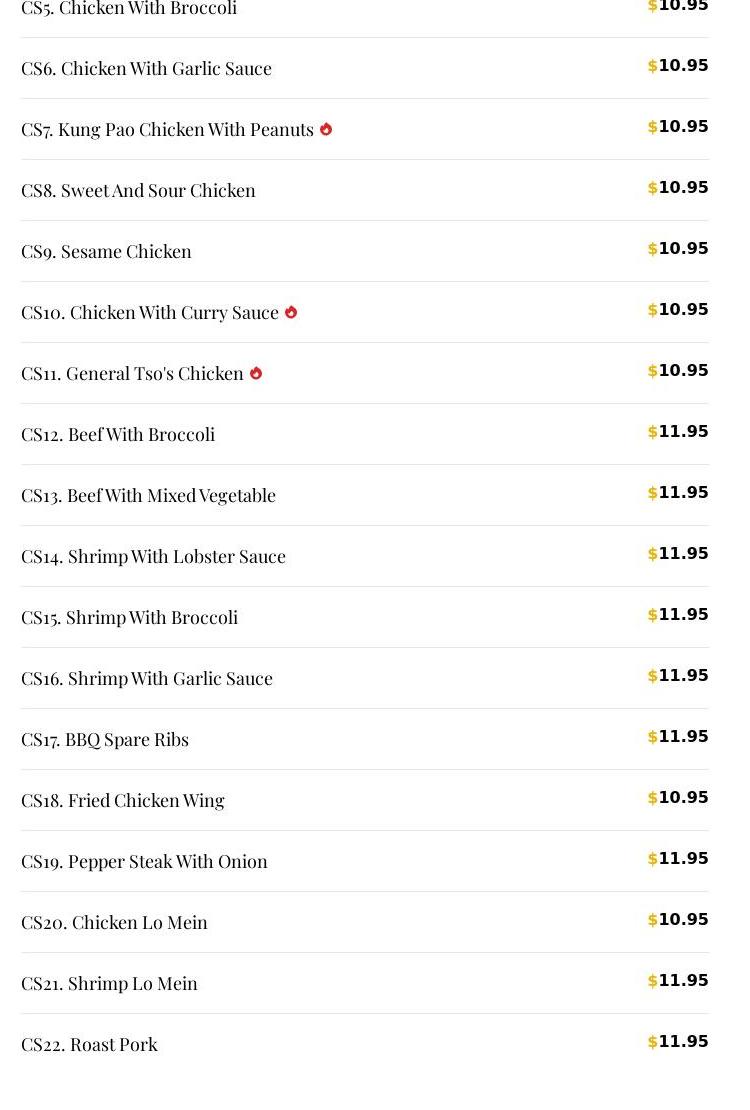
Task: Open CS12. Beef With Broccoli
Action: (x=118, y=434)
